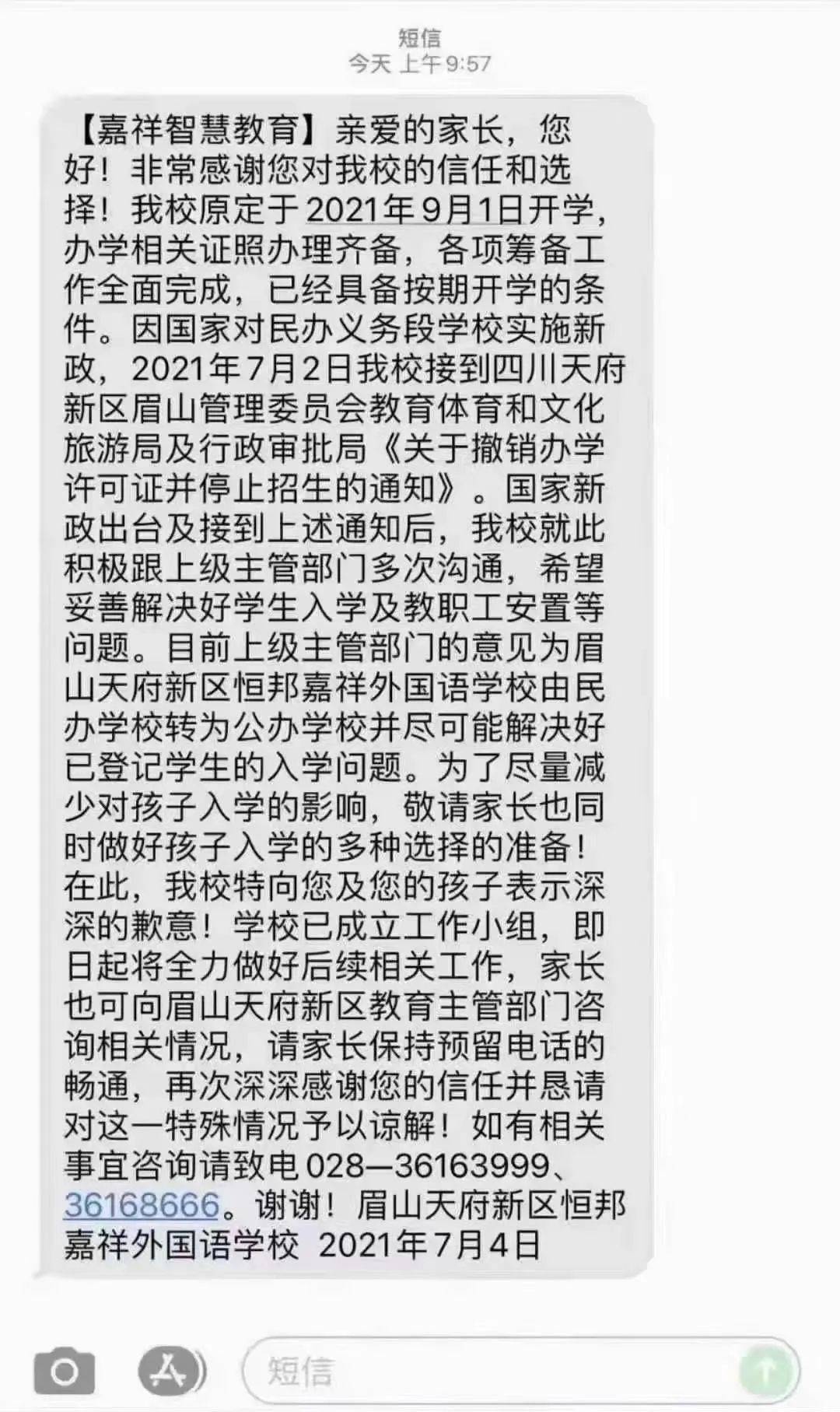This screenshot has height=1412, width=840.
Task: Open the camera to attach a photo
Action: pyautogui.click(x=65, y=1371)
